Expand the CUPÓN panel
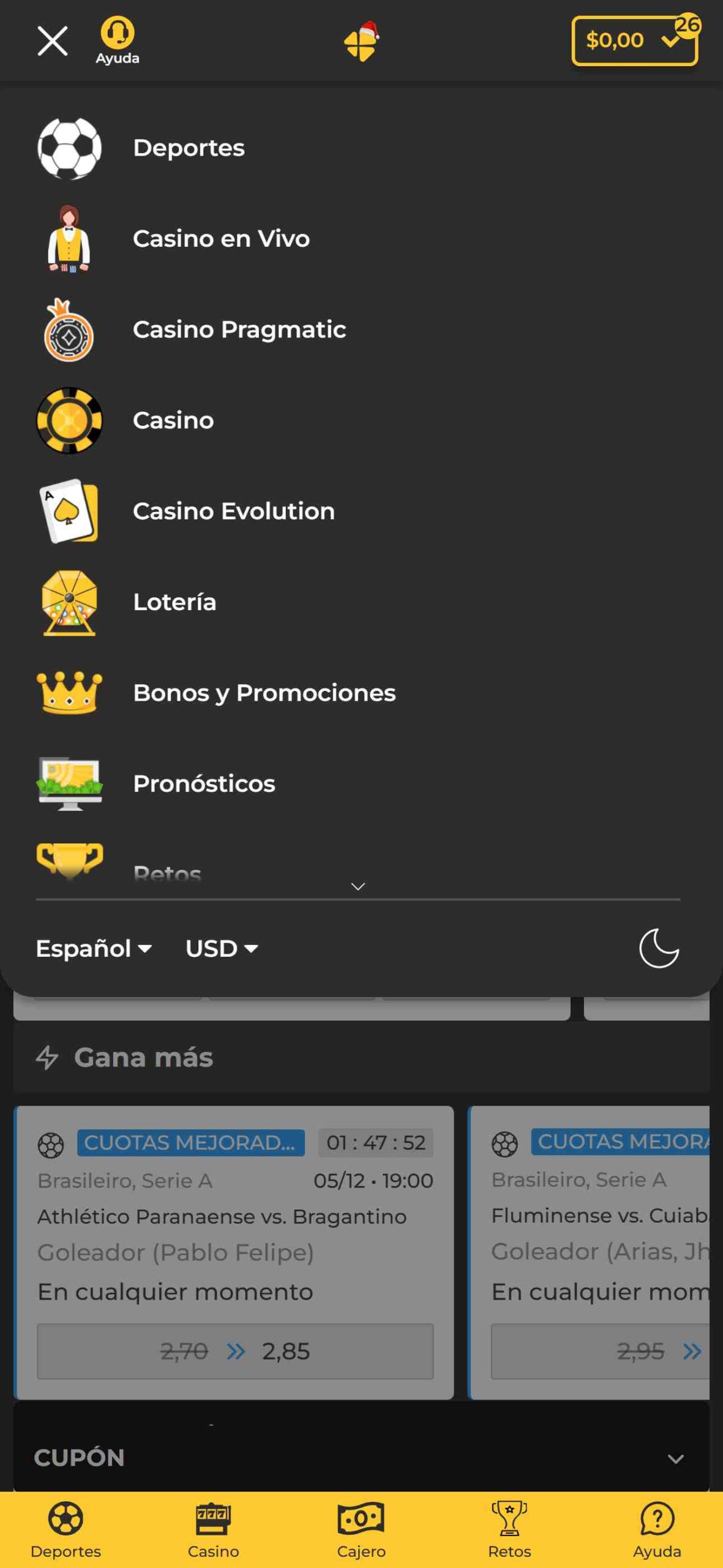Image resolution: width=723 pixels, height=1568 pixels. pos(675,1458)
